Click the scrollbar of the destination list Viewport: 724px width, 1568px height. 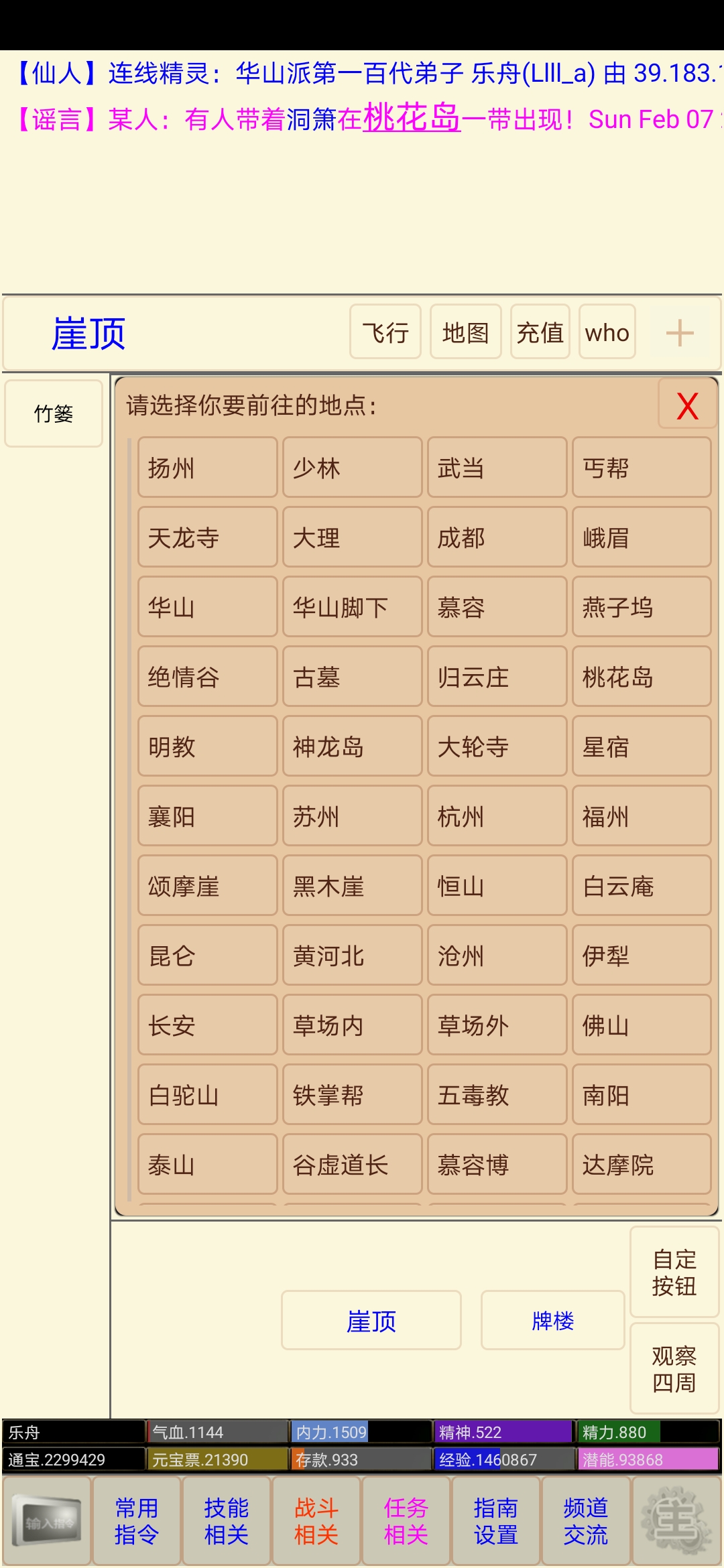click(129, 804)
